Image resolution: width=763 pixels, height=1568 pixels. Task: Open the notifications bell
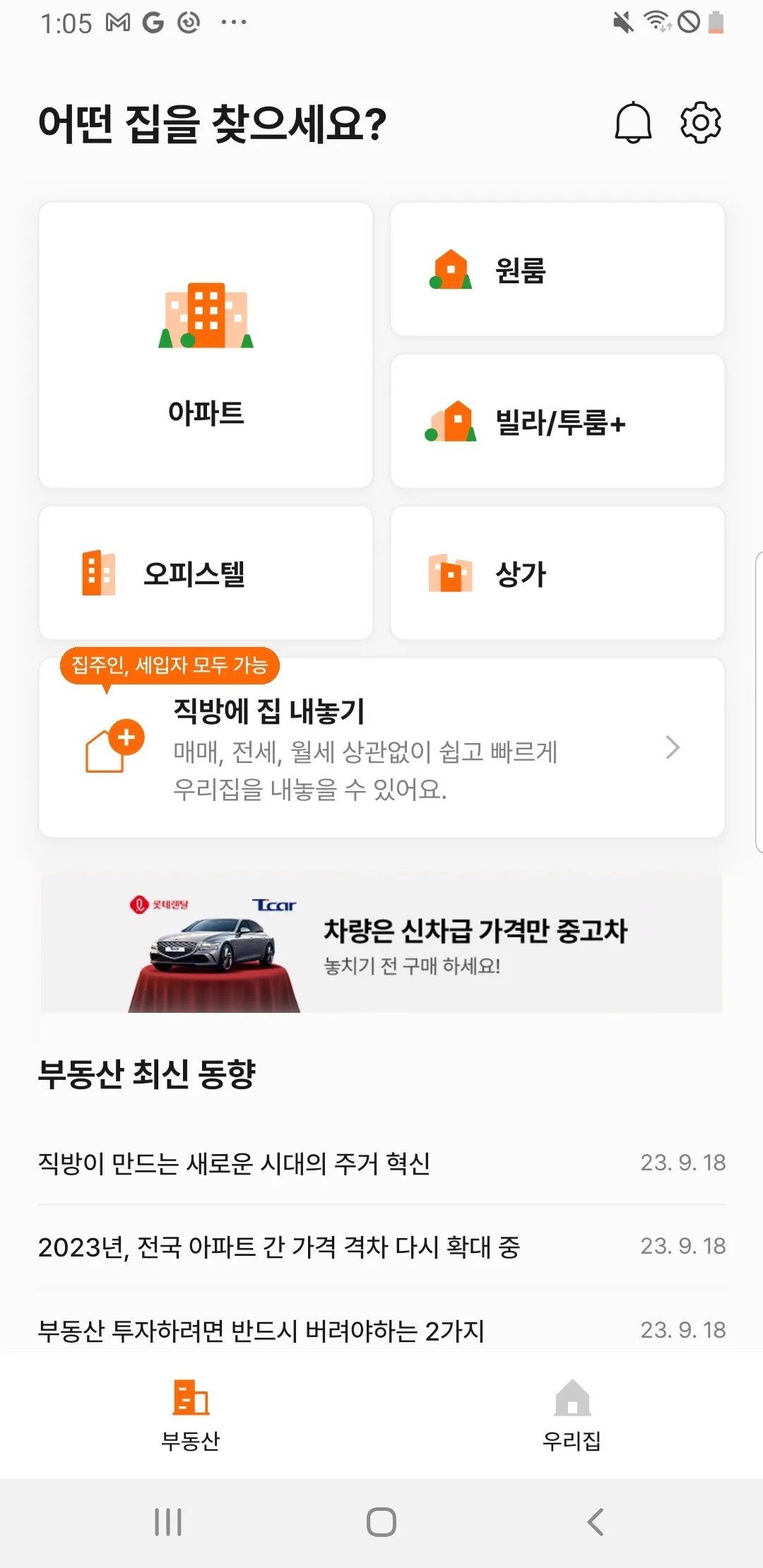(632, 123)
